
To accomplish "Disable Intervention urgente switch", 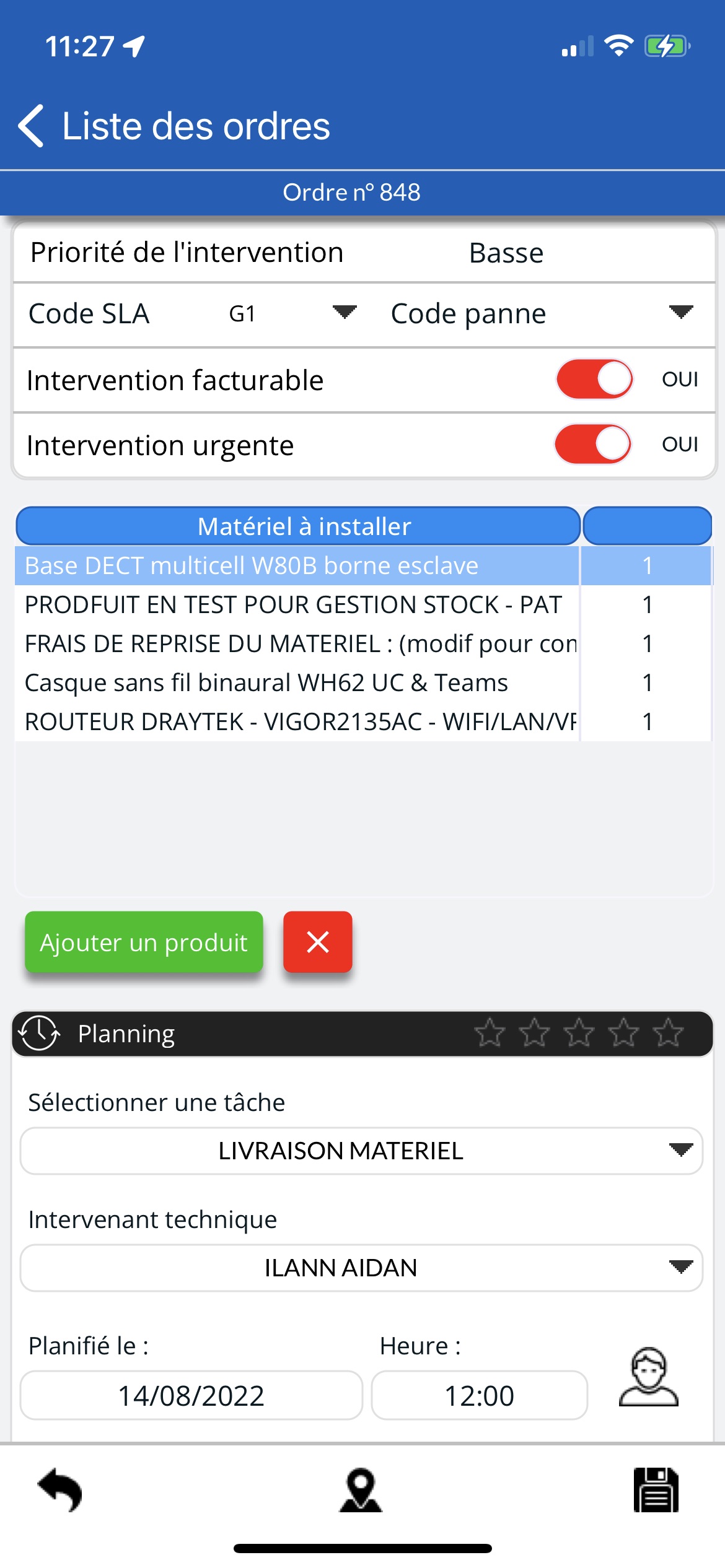I will (x=593, y=444).
